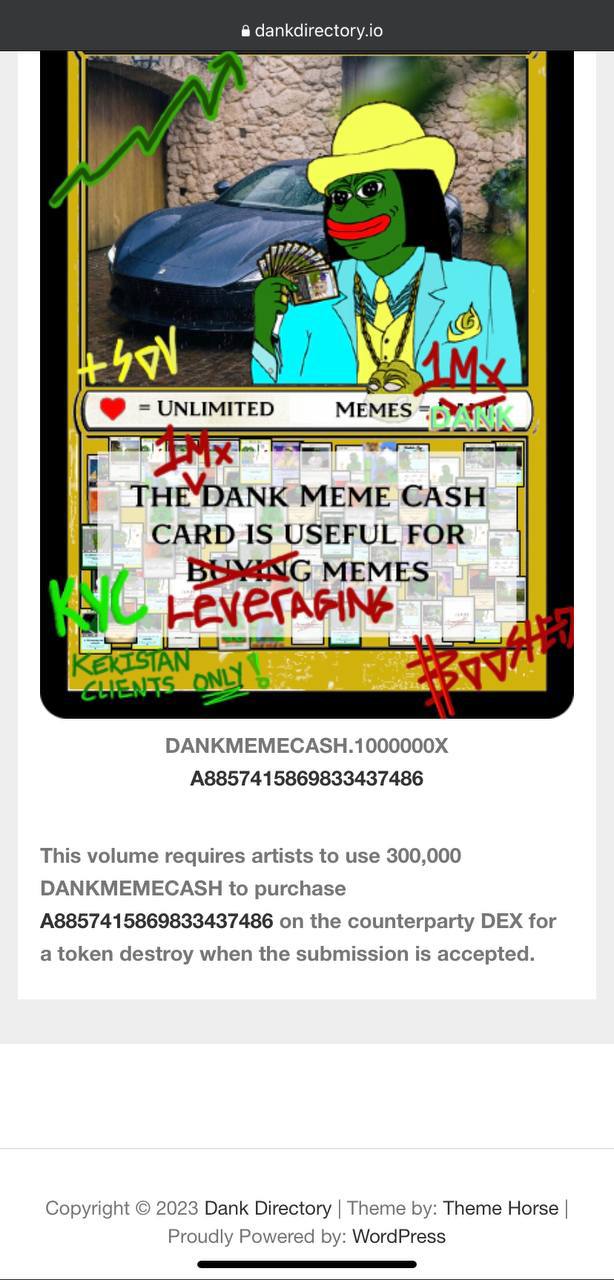The image size is (614, 1280).
Task: Open the Dank Meme Cash card image
Action: (307, 384)
